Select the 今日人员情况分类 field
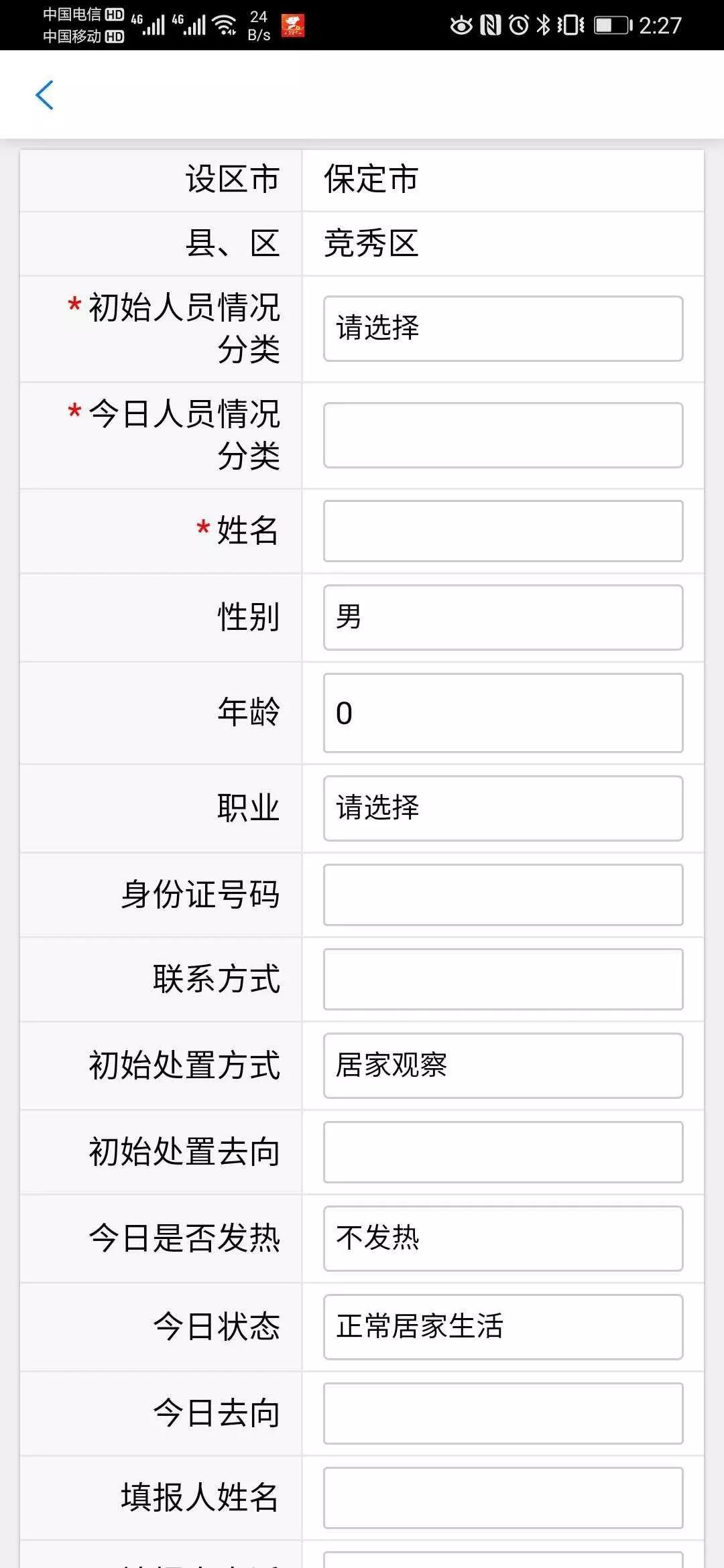Viewport: 724px width, 1568px height. (x=503, y=435)
